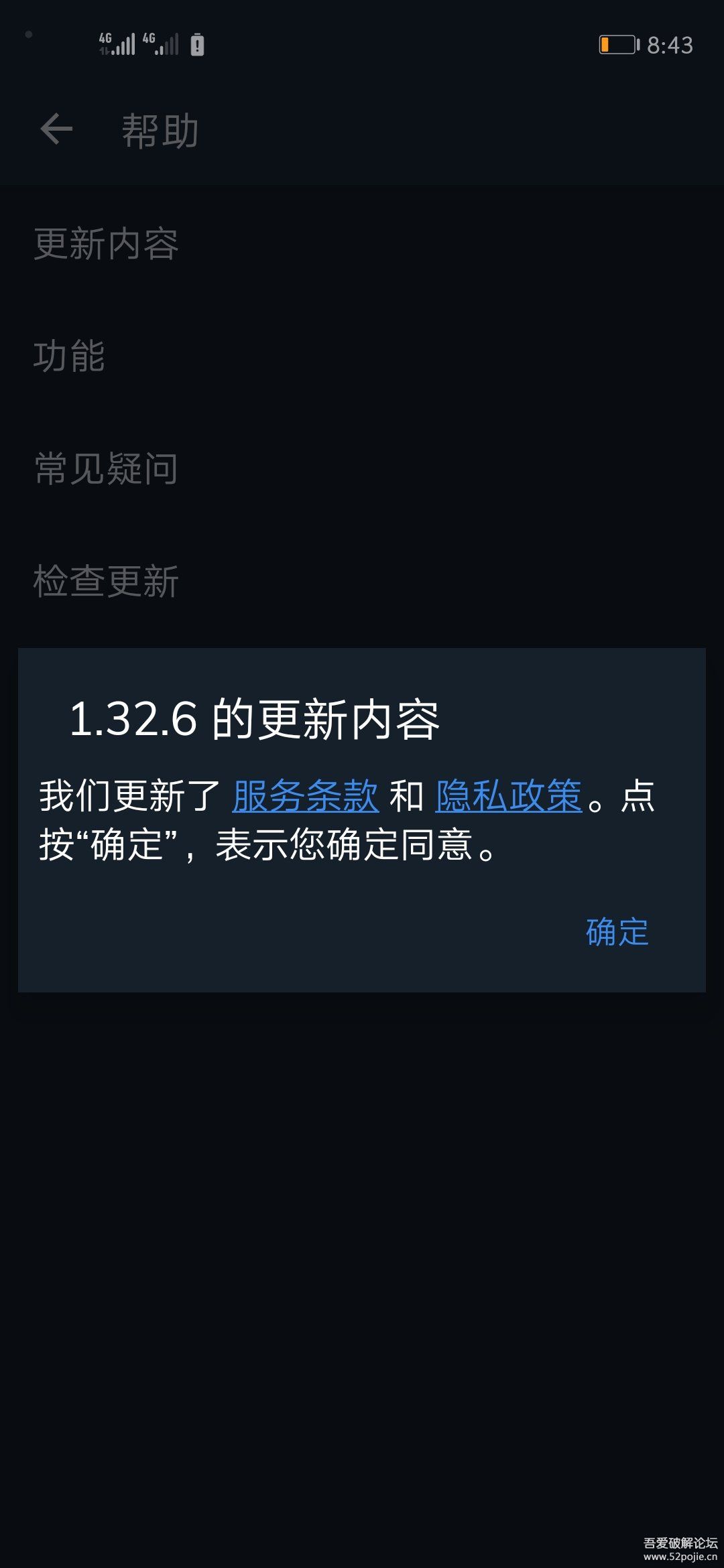
Task: Open the 隐私政策 link
Action: (x=508, y=797)
